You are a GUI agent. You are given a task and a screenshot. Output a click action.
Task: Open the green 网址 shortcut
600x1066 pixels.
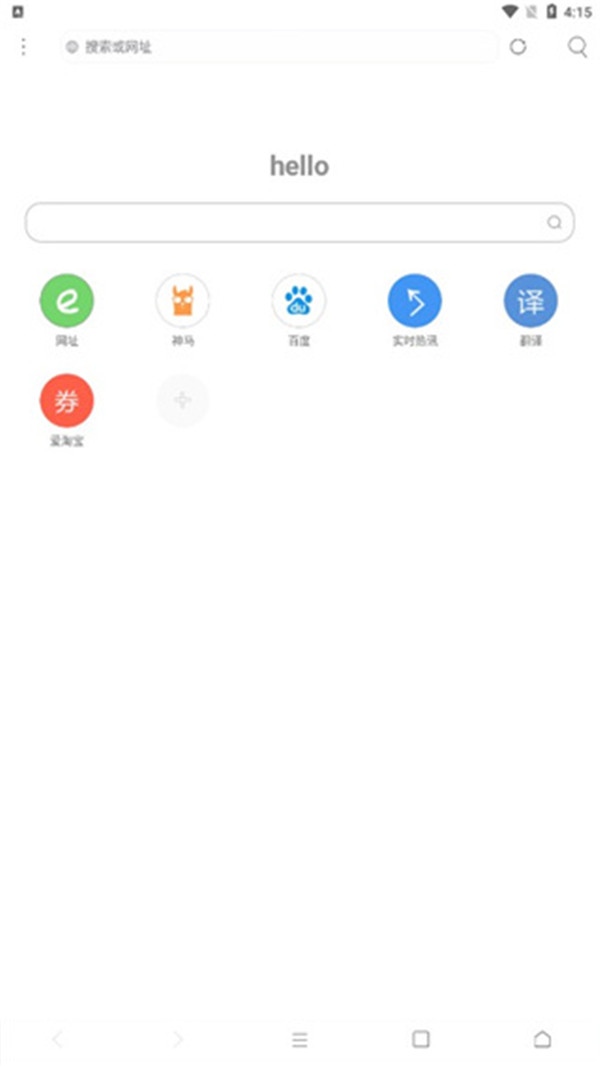point(67,301)
